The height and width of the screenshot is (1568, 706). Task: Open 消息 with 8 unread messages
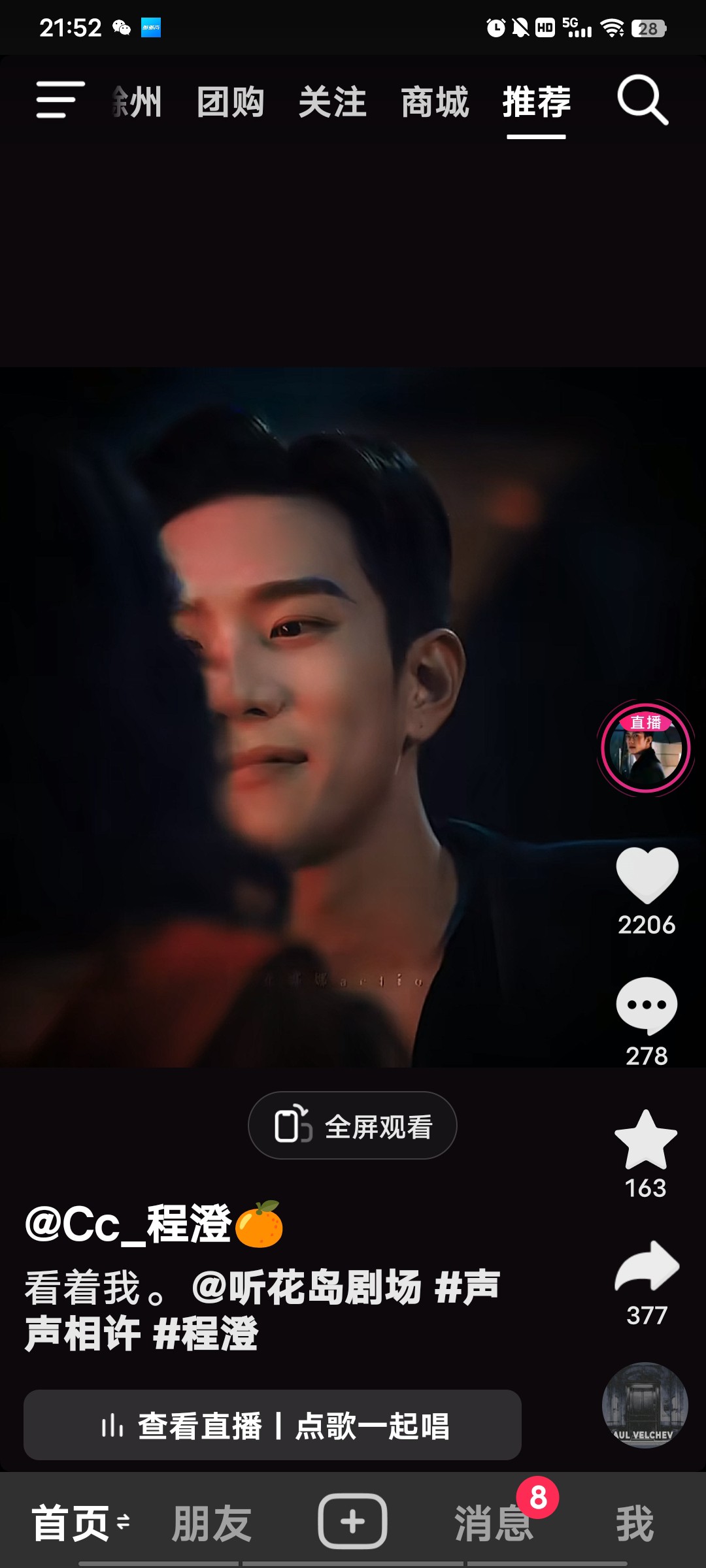[x=494, y=1523]
